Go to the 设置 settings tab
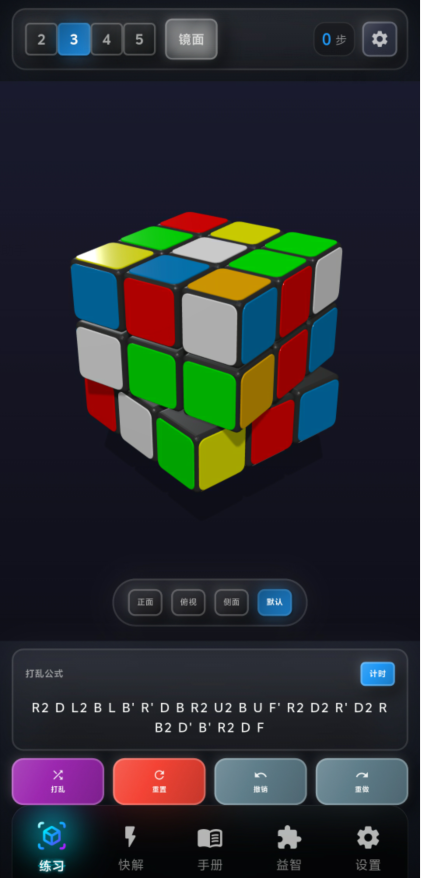Image resolution: width=421 pixels, height=878 pixels. click(x=368, y=847)
